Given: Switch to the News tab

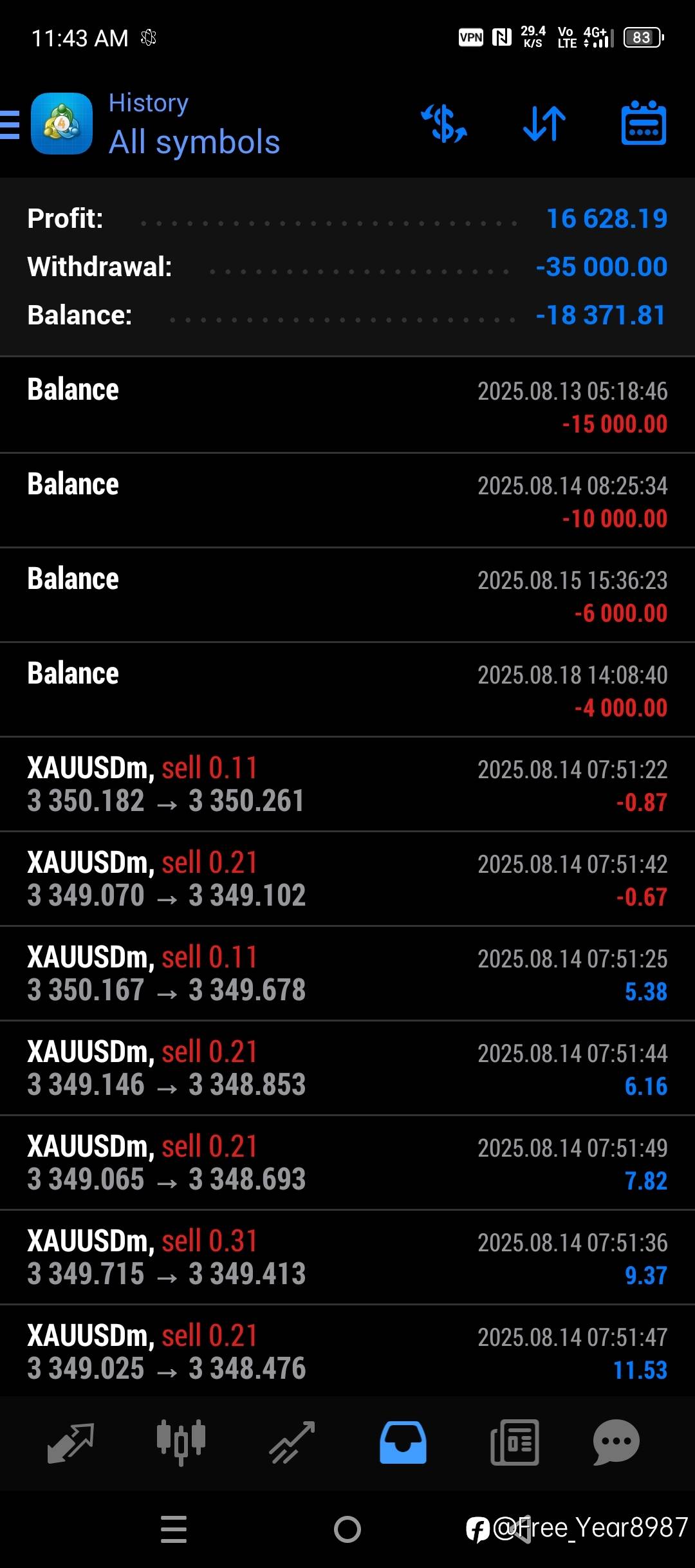Looking at the screenshot, I should coord(514,1442).
